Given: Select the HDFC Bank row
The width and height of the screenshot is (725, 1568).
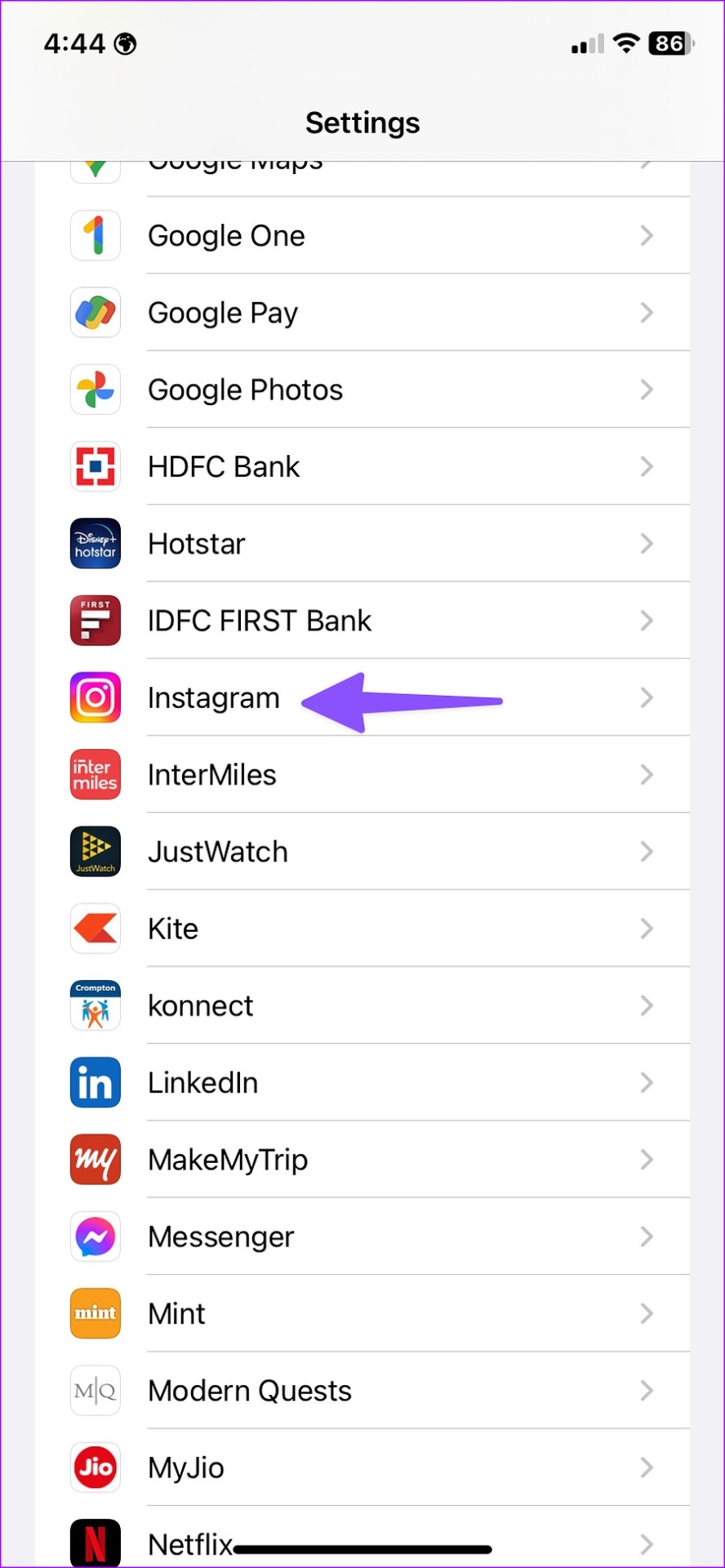Looking at the screenshot, I should [x=362, y=466].
